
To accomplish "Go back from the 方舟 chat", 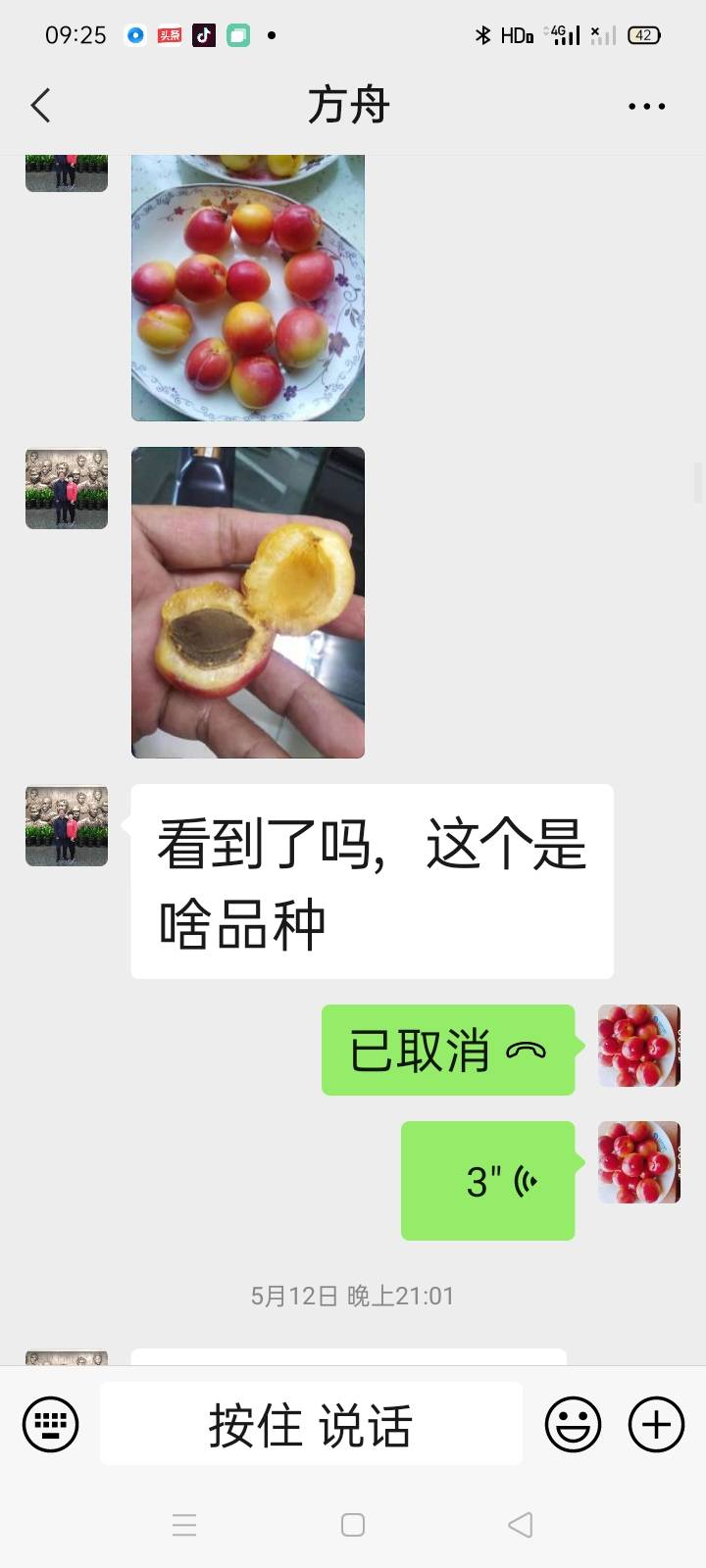I will [x=40, y=105].
